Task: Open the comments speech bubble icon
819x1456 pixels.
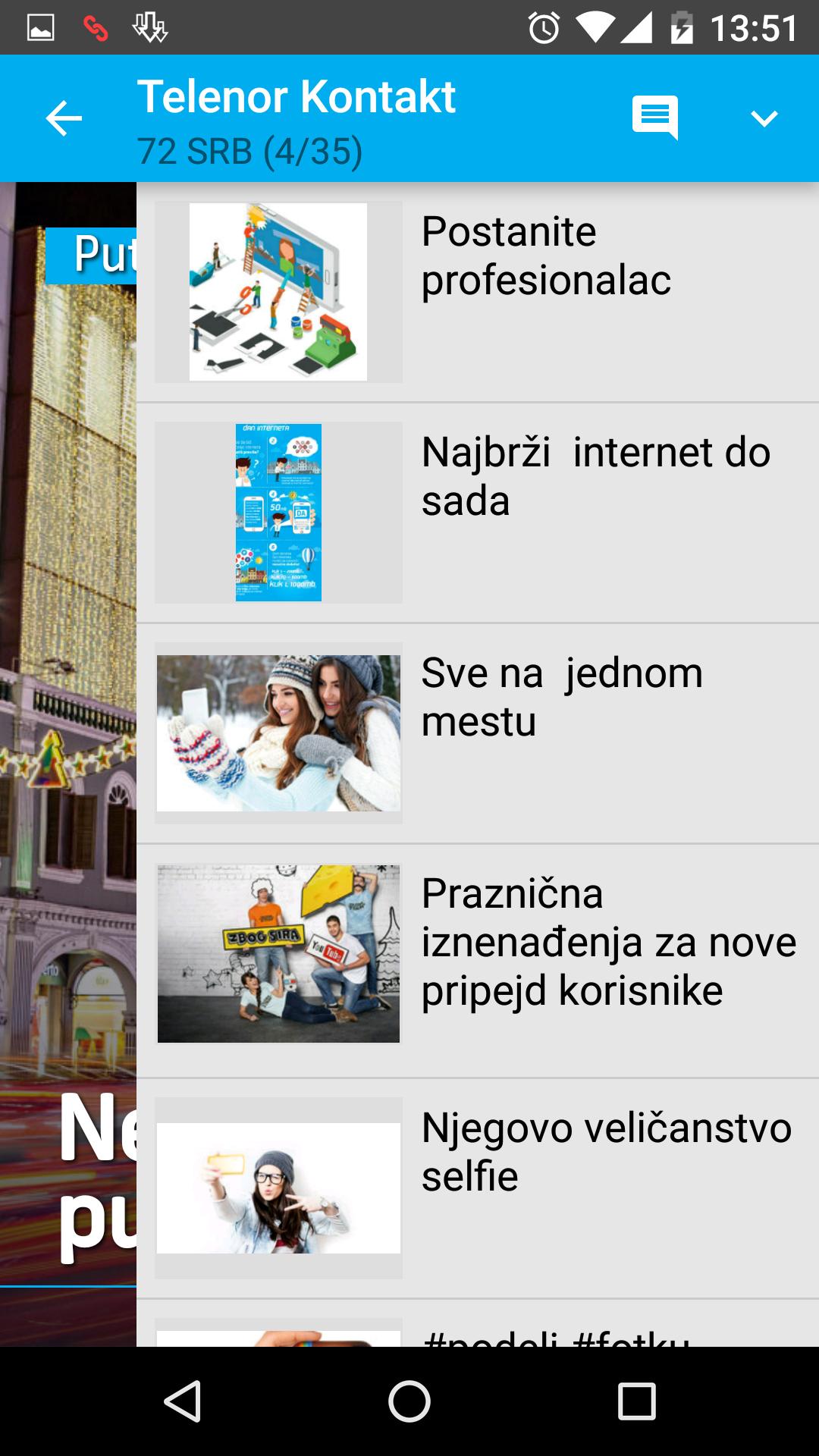Action: click(655, 118)
